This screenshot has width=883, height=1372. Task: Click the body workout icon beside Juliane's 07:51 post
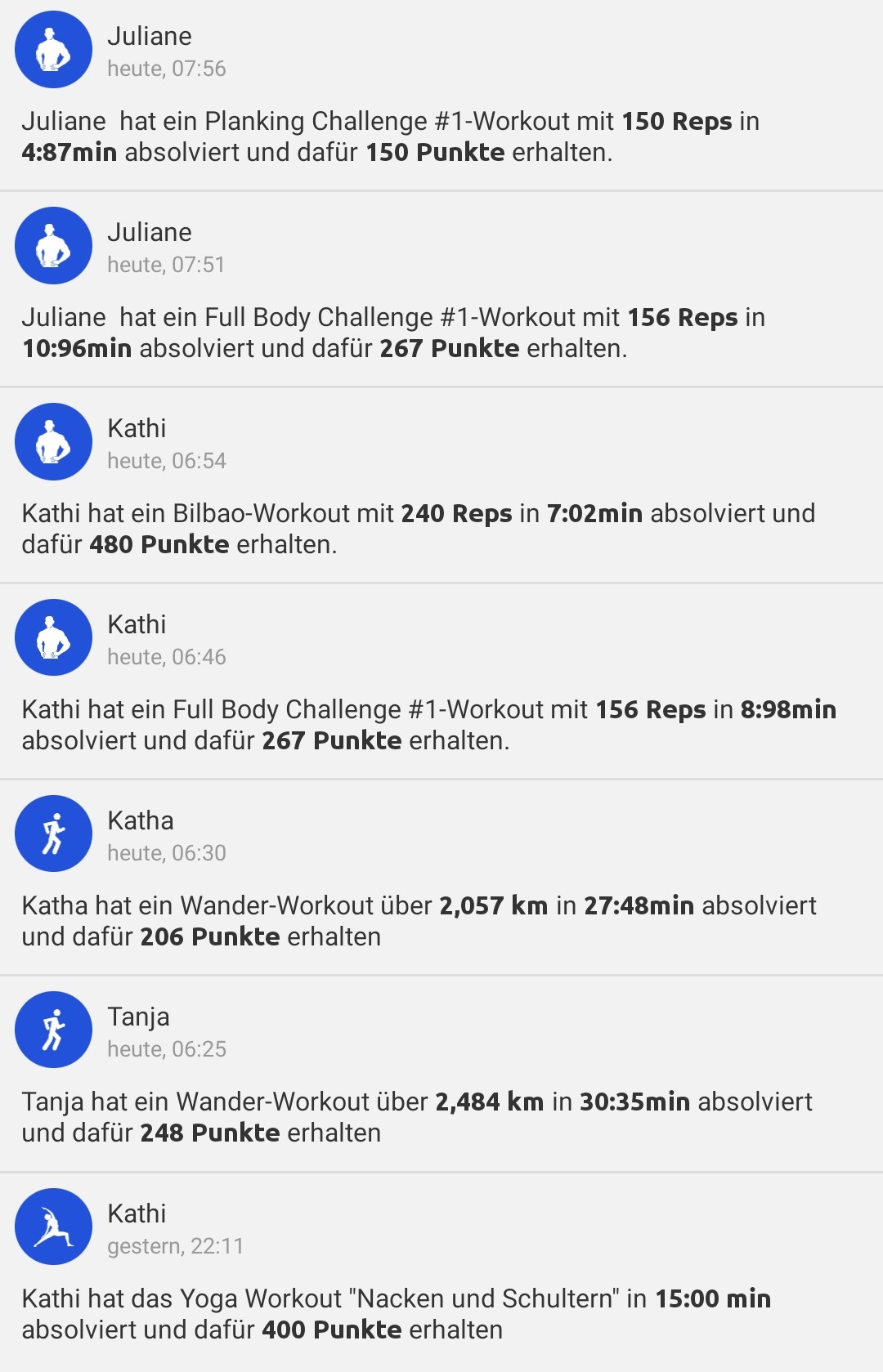pos(53,245)
